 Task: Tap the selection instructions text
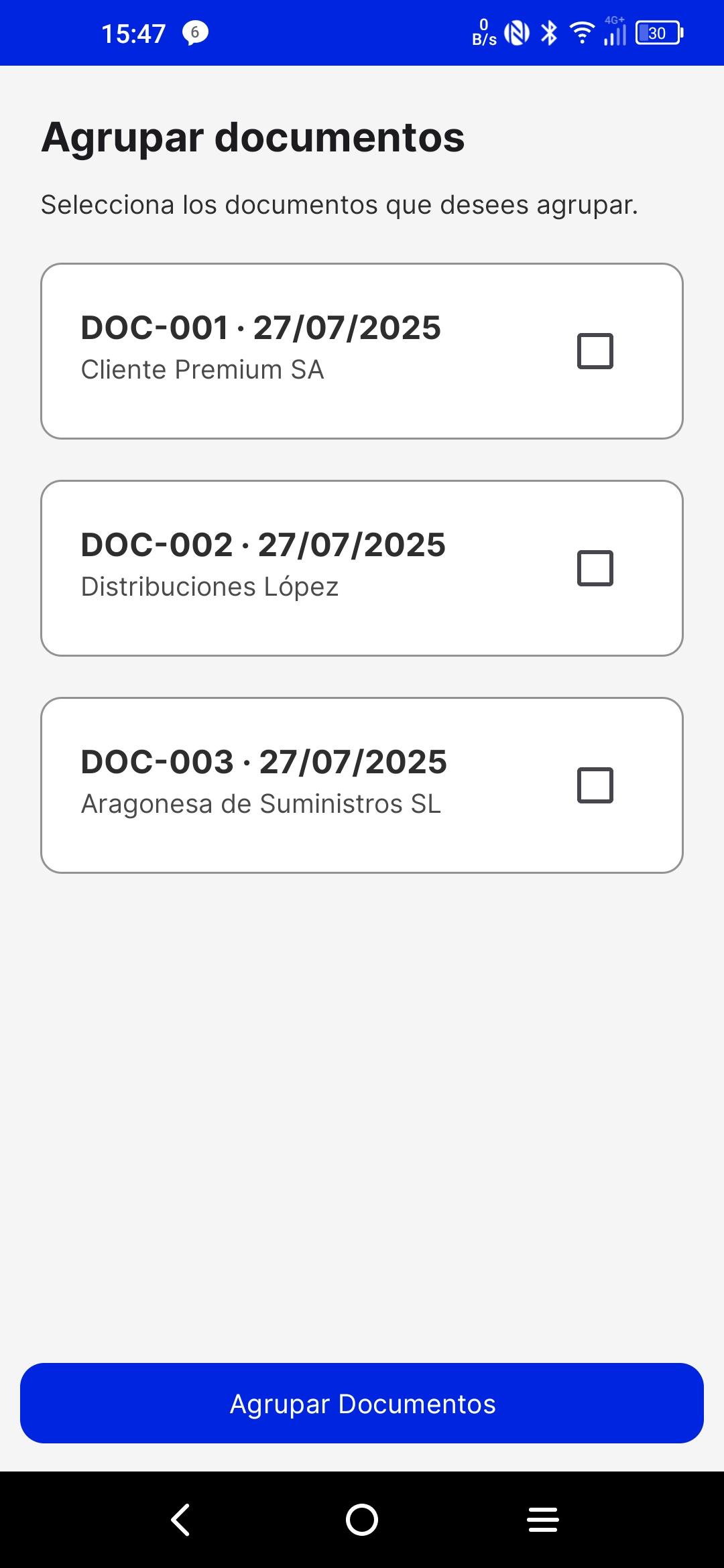pos(340,204)
